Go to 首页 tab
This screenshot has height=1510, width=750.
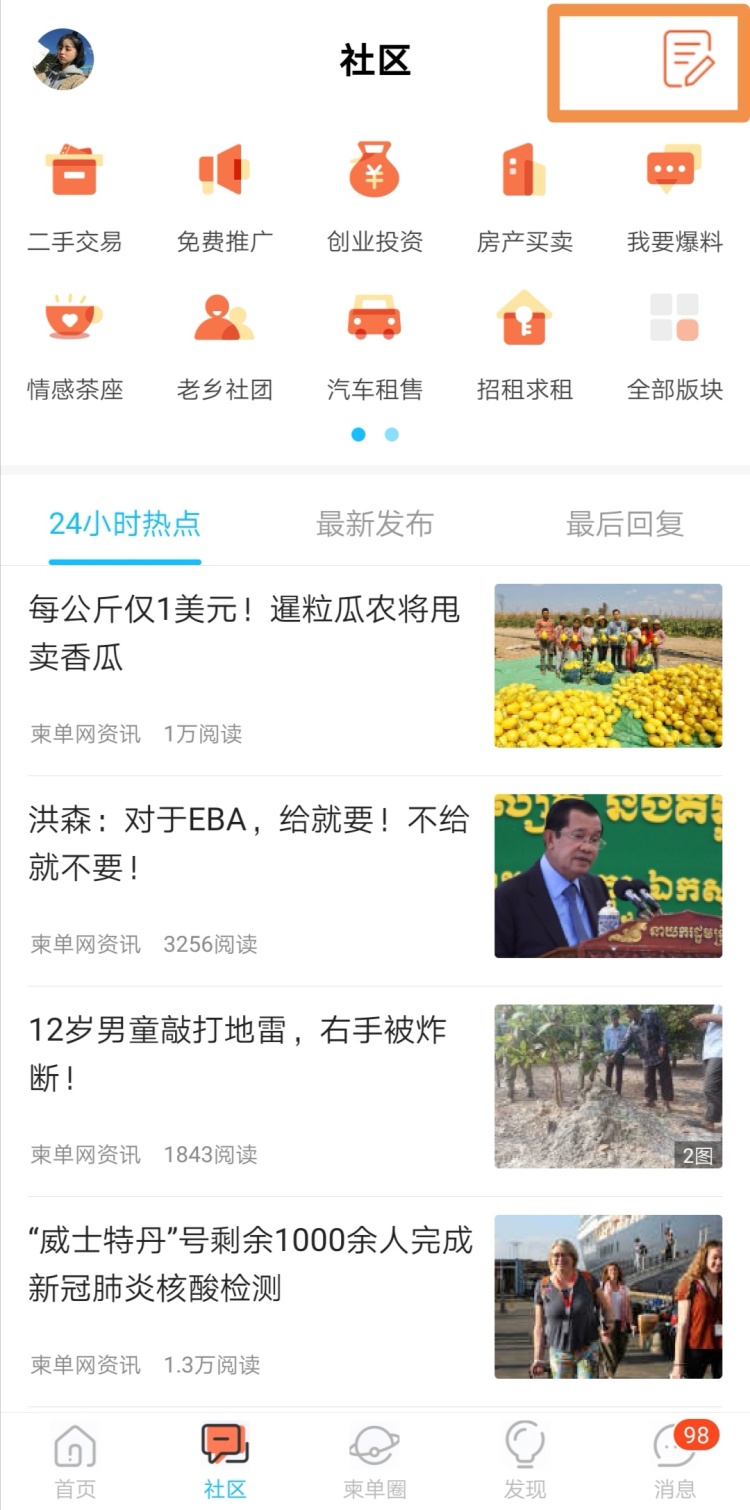click(x=75, y=1460)
